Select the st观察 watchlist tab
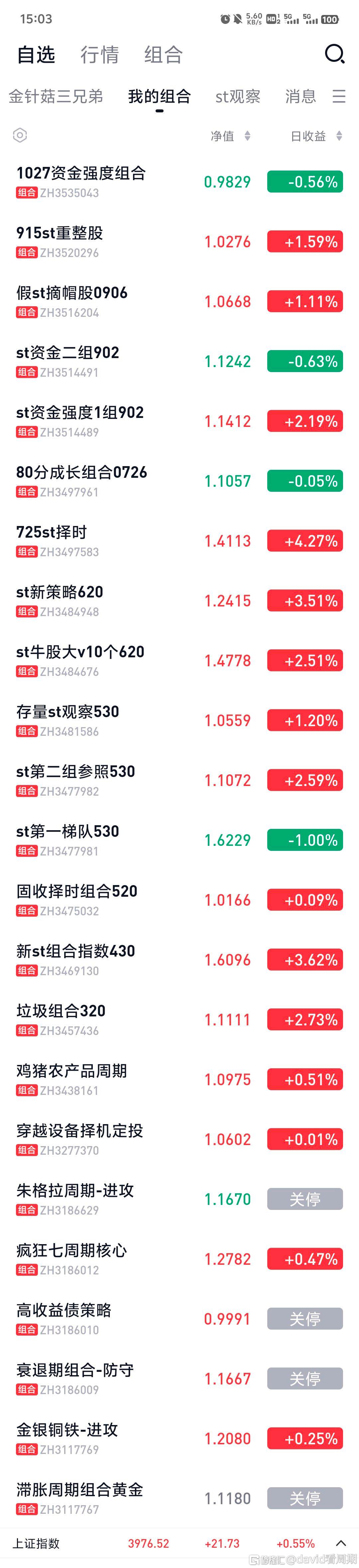359x1568 pixels. coord(237,96)
